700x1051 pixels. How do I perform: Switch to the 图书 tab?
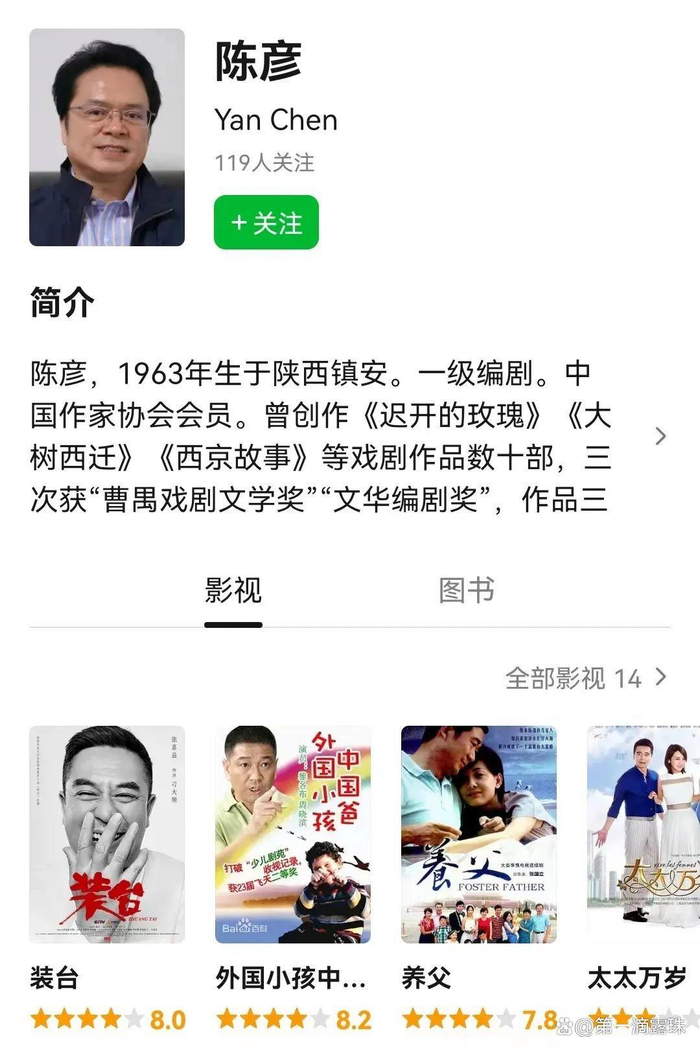[x=467, y=591]
